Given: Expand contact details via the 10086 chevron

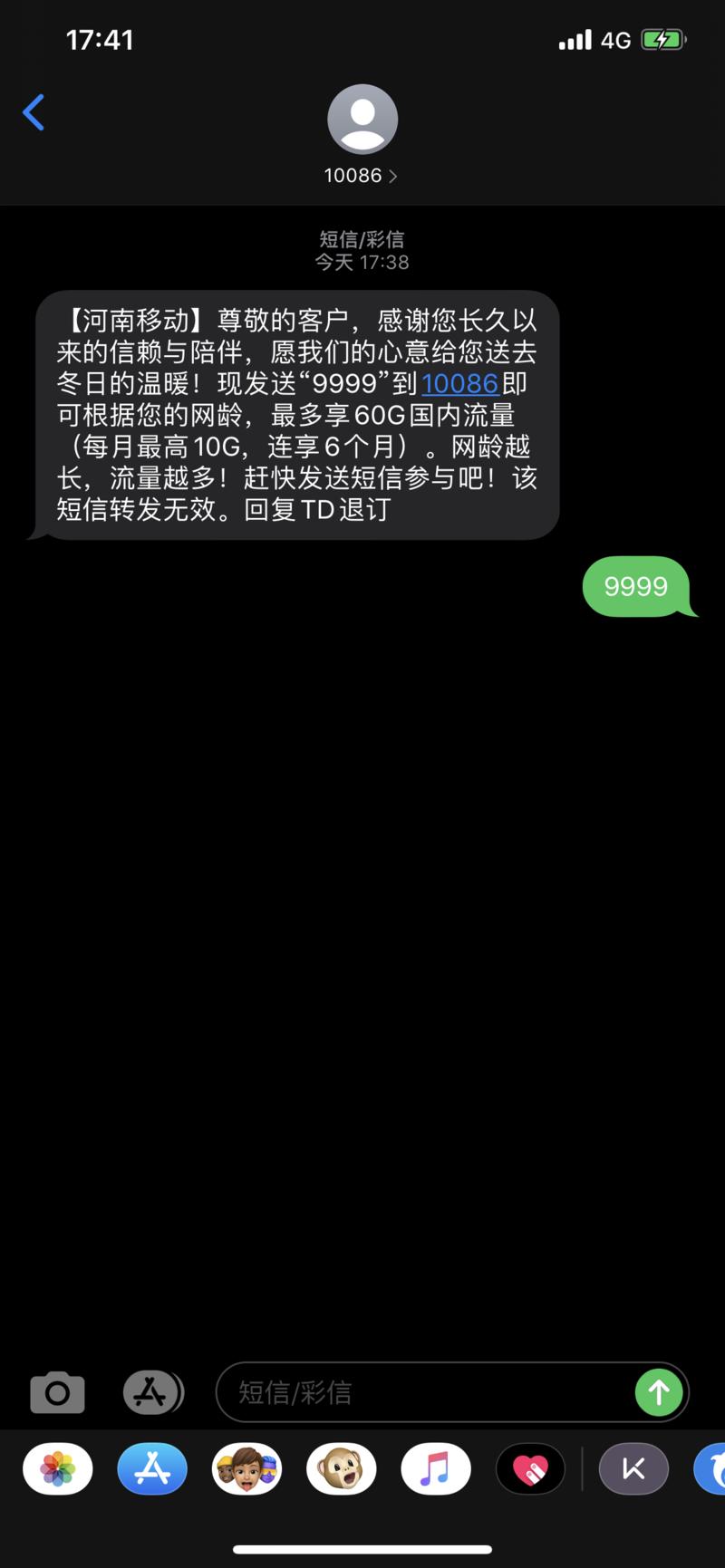Looking at the screenshot, I should tap(393, 176).
